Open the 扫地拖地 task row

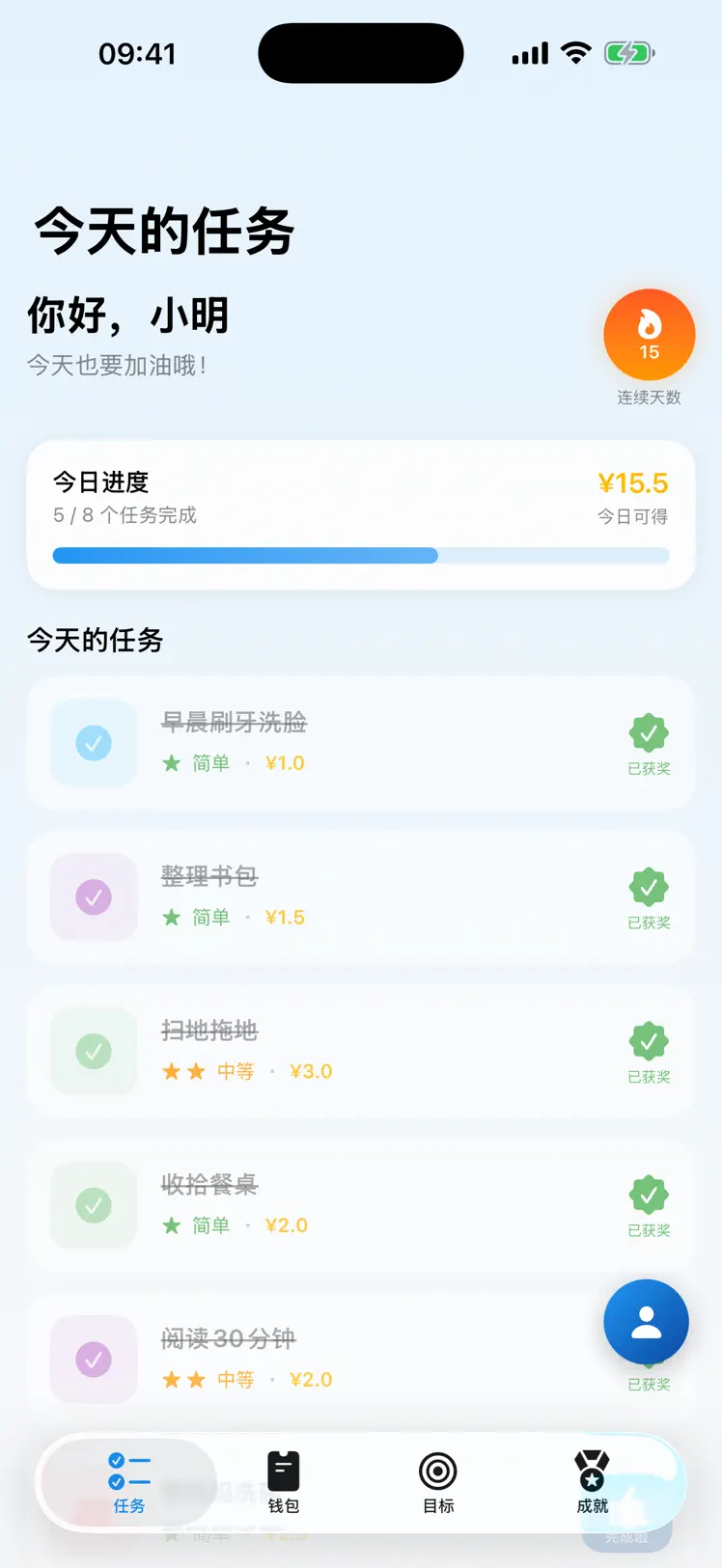point(361,1051)
